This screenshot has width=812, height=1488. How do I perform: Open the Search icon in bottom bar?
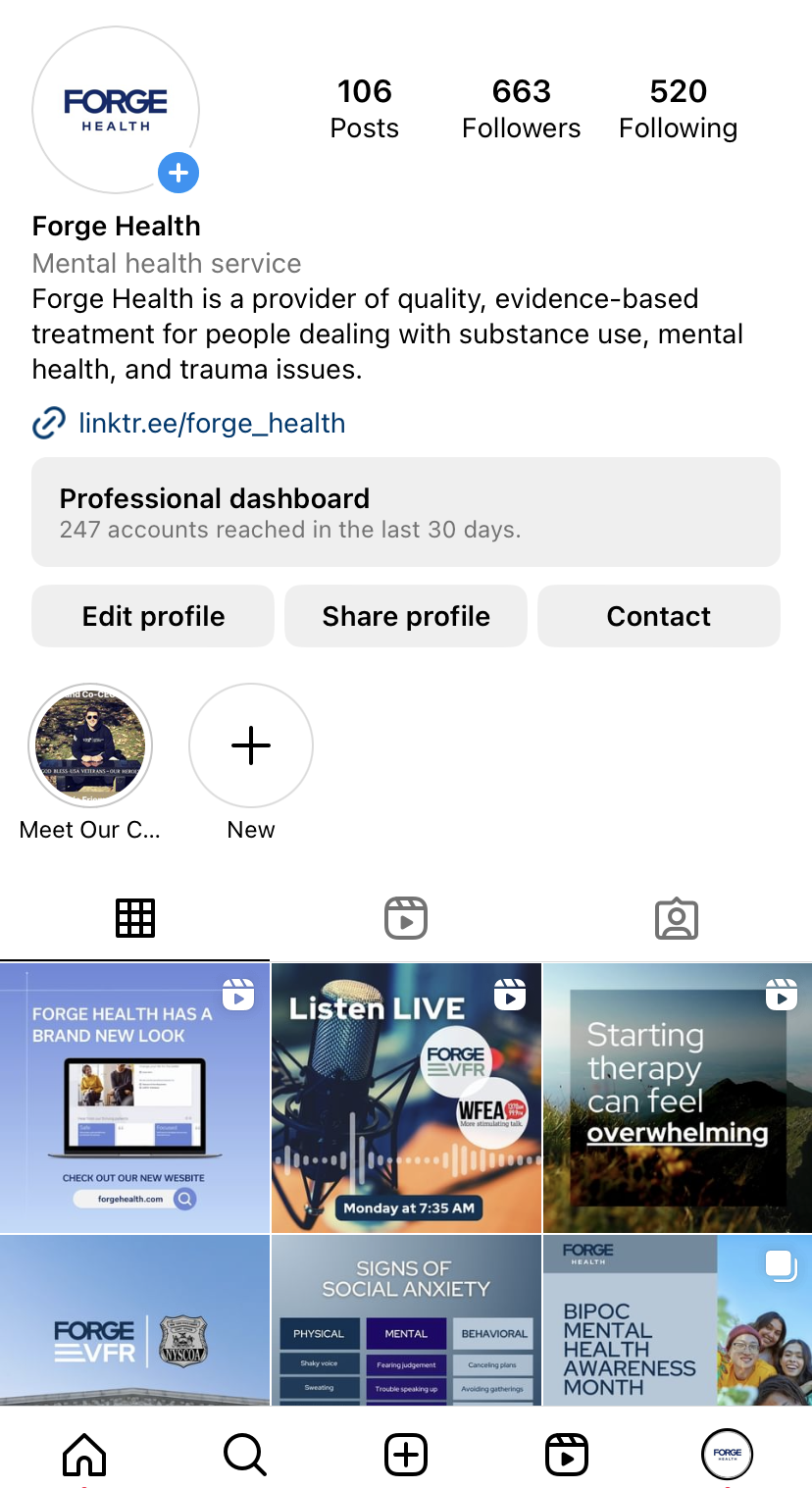(x=244, y=1455)
